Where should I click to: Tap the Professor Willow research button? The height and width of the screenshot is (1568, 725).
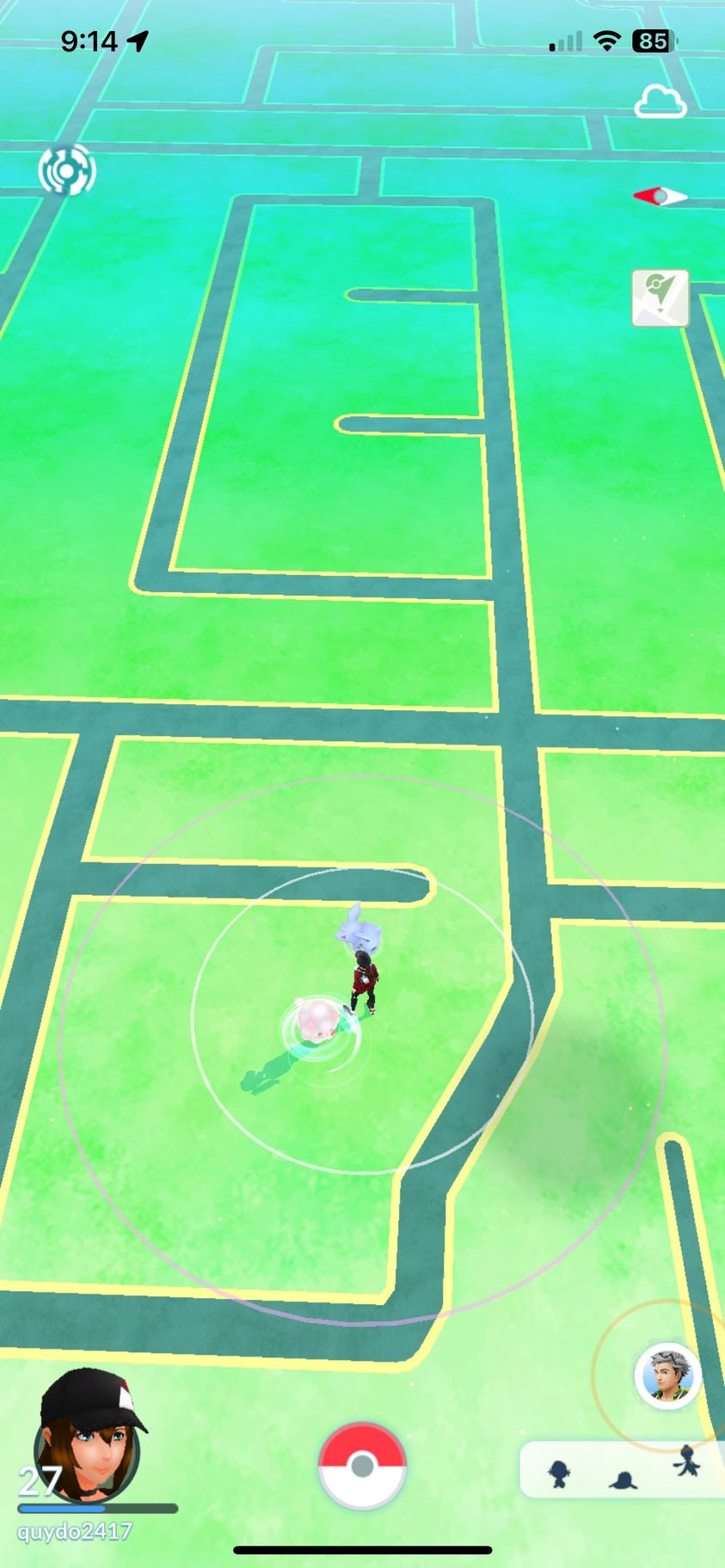coord(667,1375)
